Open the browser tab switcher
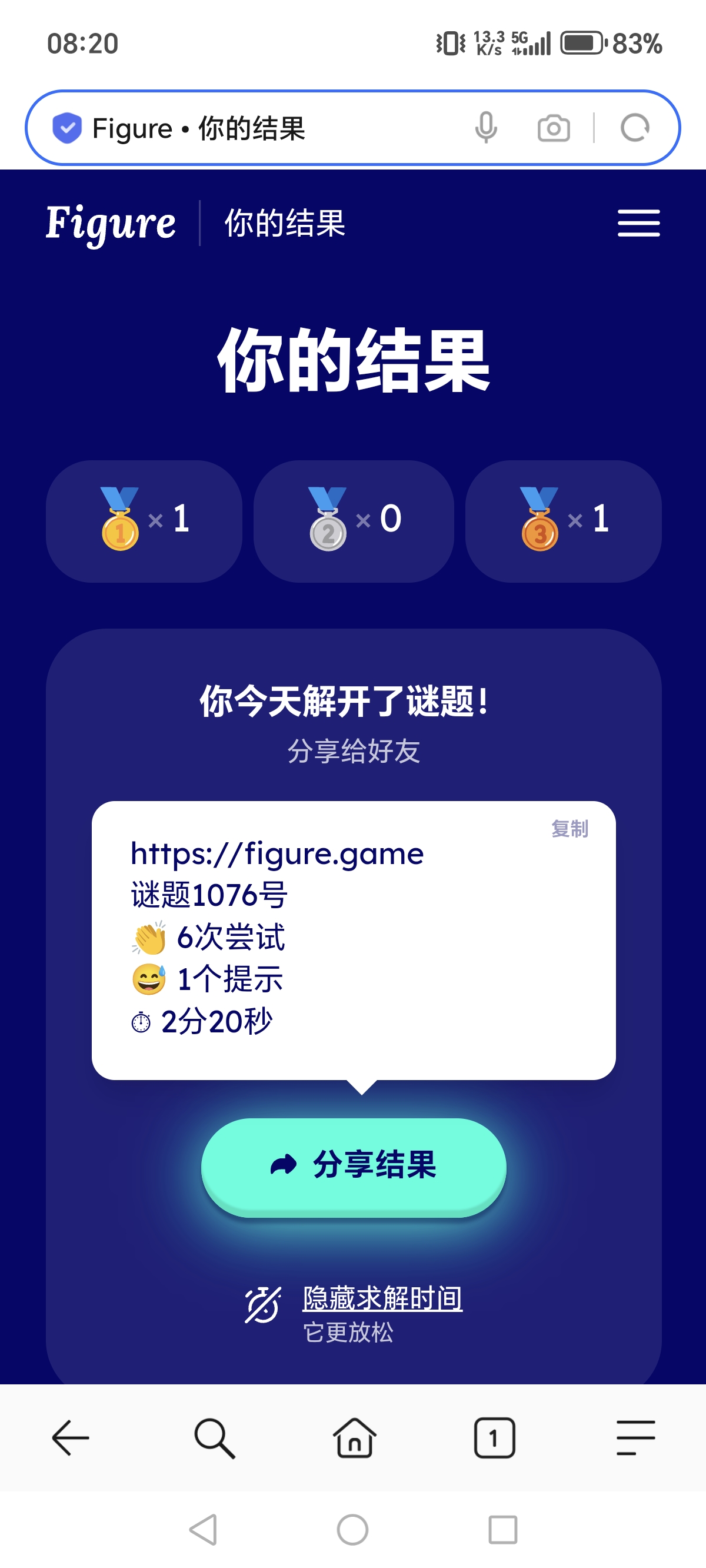 tap(494, 1438)
